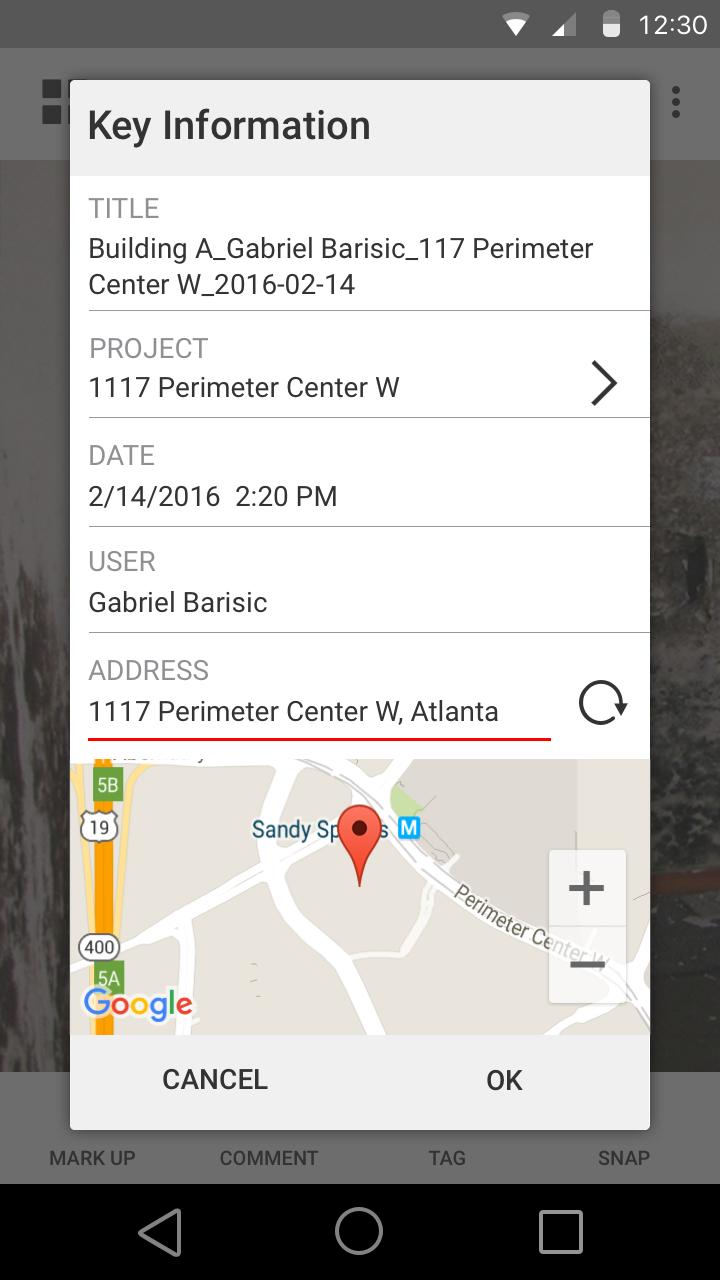Screen dimensions: 720x1280
Task: Edit the title field
Action: tap(340, 266)
